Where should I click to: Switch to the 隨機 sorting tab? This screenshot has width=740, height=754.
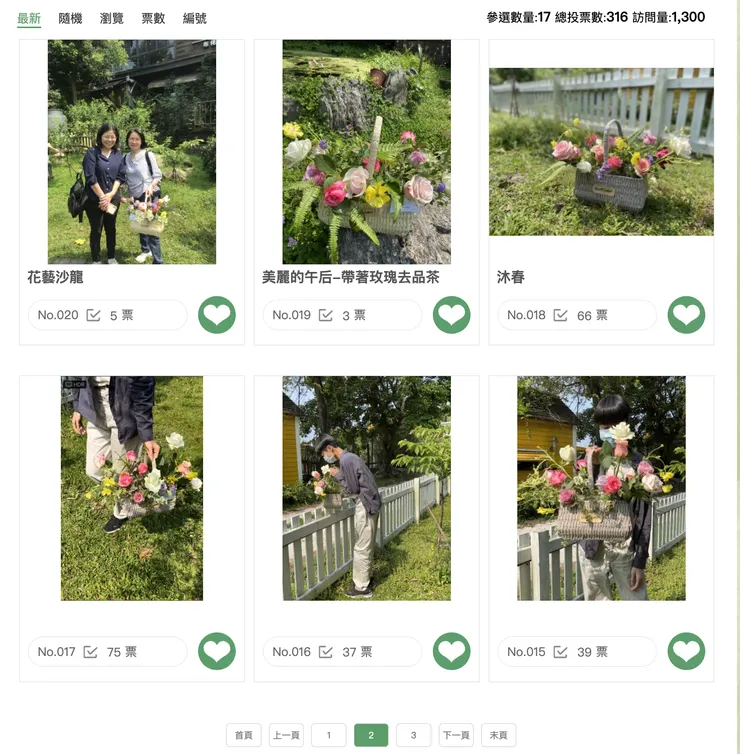pos(70,18)
